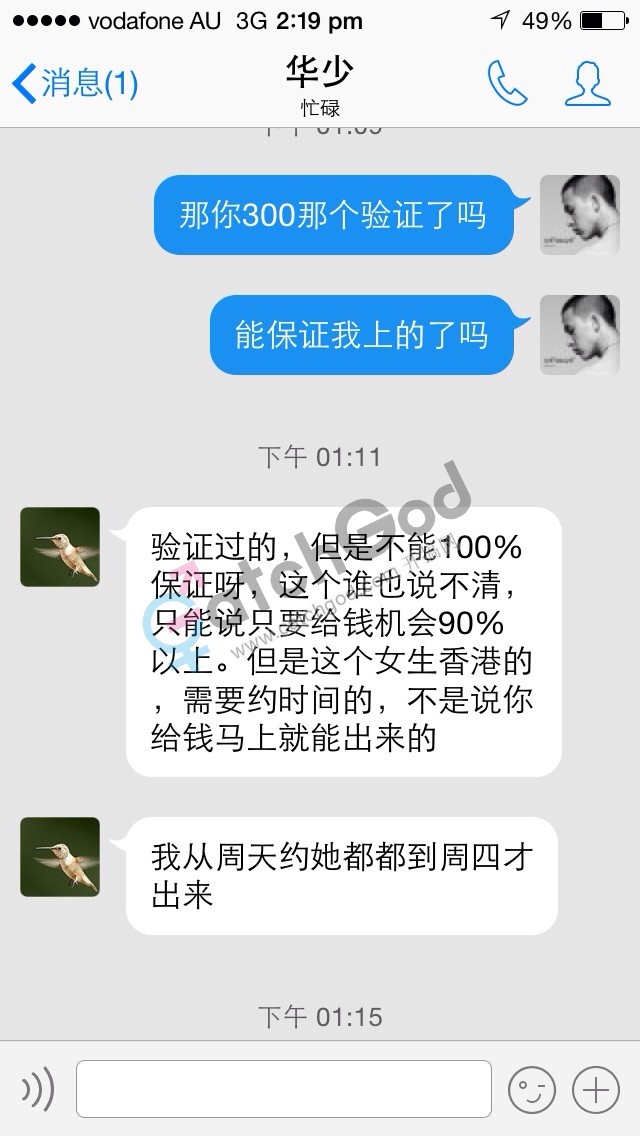640x1136 pixels.
Task: Go back to 消息 list
Action: [75, 83]
